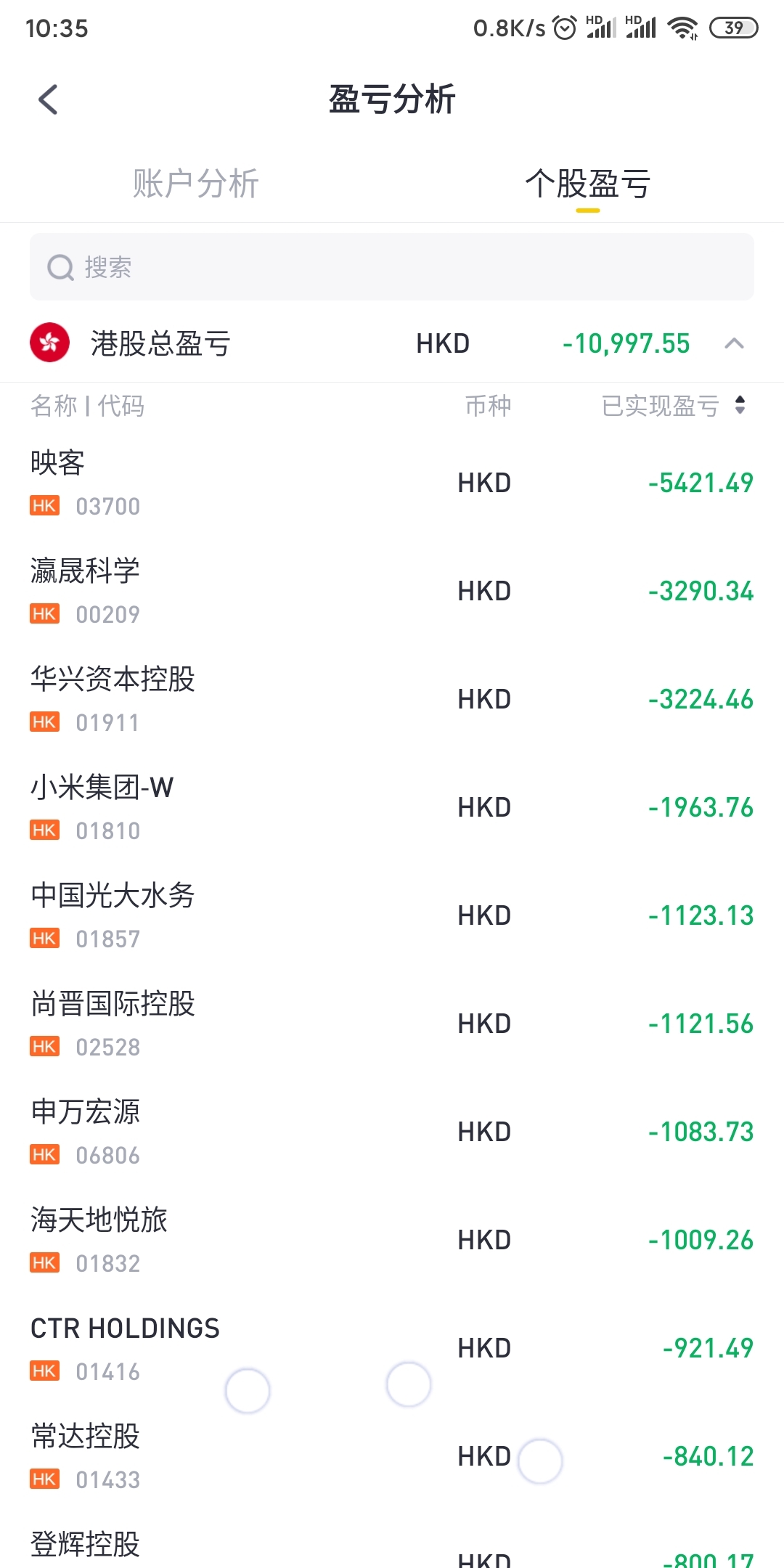
Task: View 华兴资本控股 01911 details
Action: tap(392, 700)
